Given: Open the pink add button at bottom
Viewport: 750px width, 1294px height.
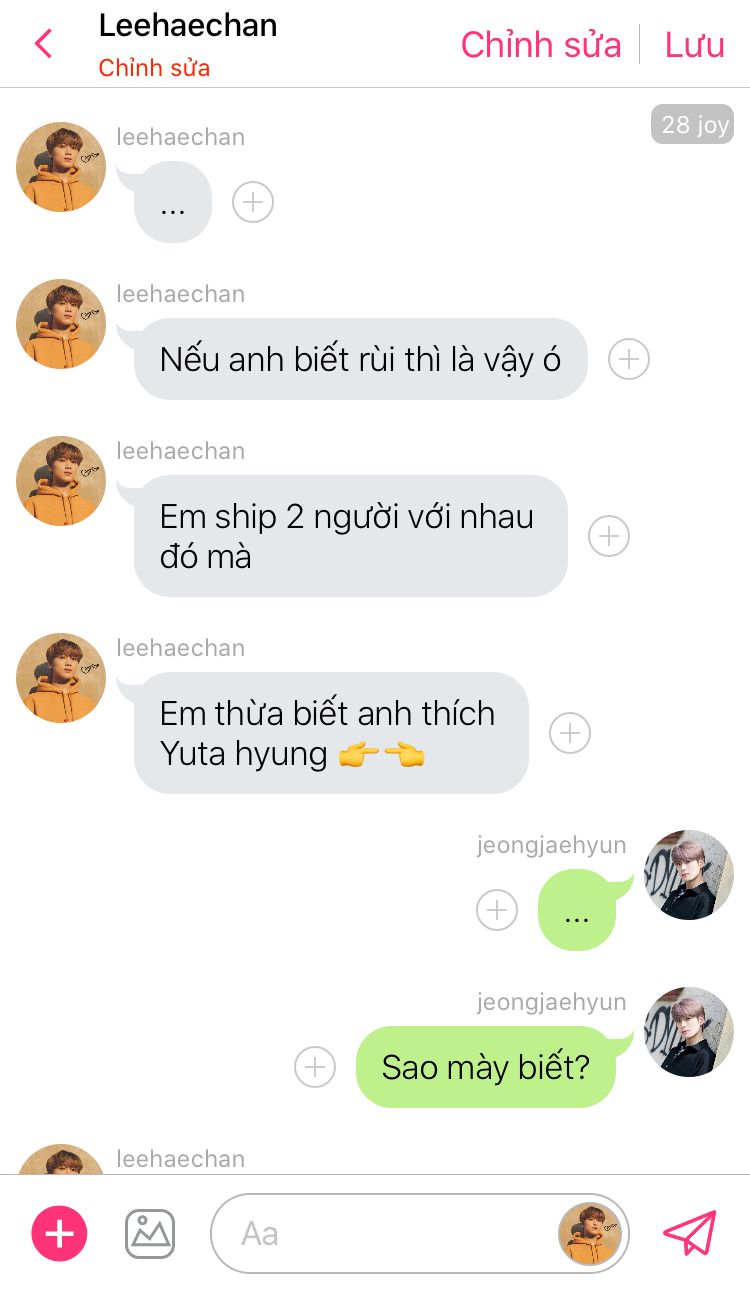Looking at the screenshot, I should tap(60, 1233).
